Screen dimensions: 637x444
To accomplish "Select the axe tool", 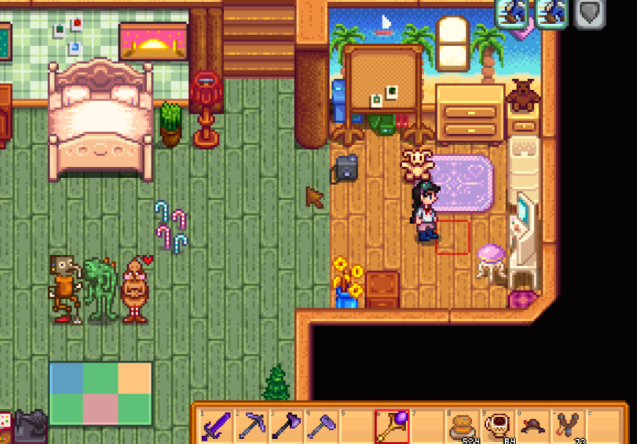I will pyautogui.click(x=287, y=427).
